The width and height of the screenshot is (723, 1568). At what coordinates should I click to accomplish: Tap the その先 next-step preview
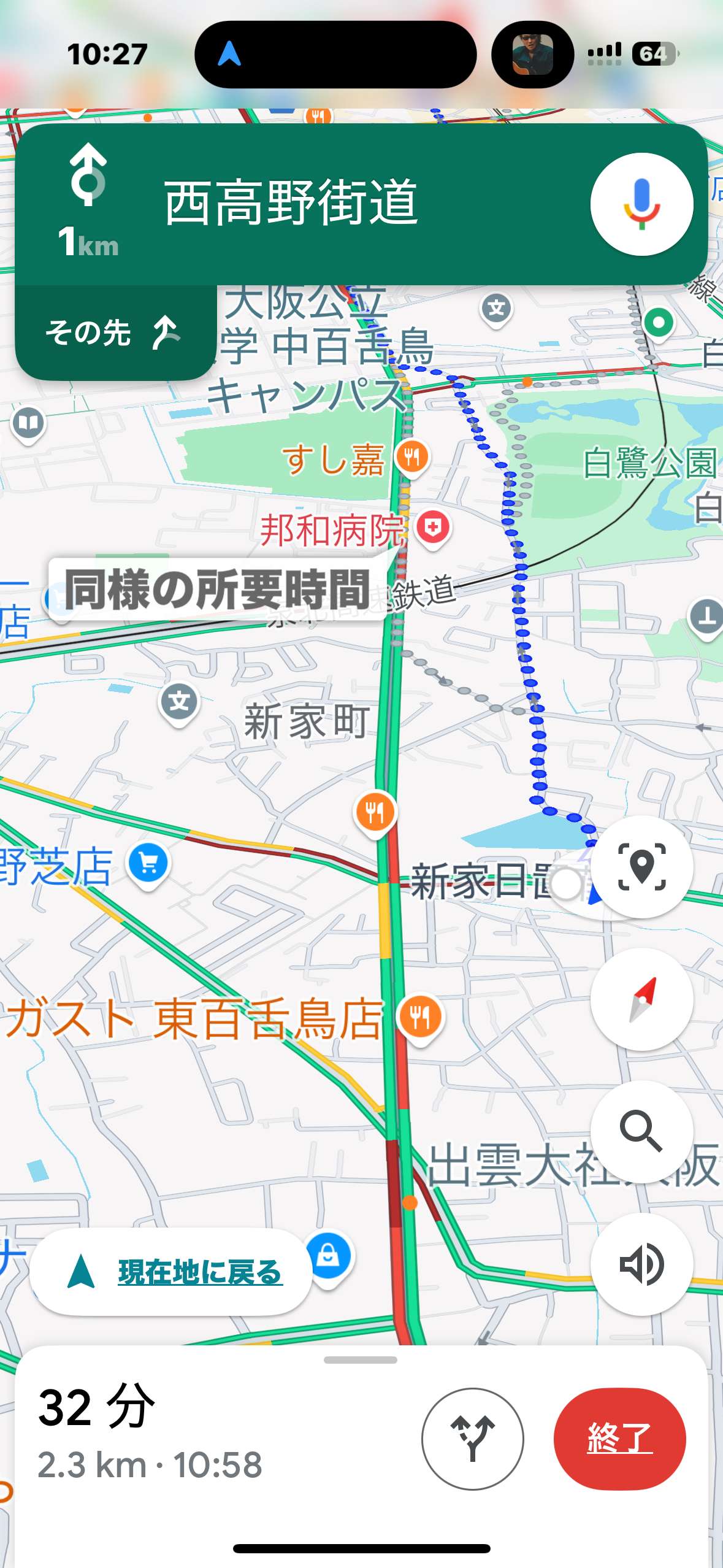pyautogui.click(x=115, y=332)
